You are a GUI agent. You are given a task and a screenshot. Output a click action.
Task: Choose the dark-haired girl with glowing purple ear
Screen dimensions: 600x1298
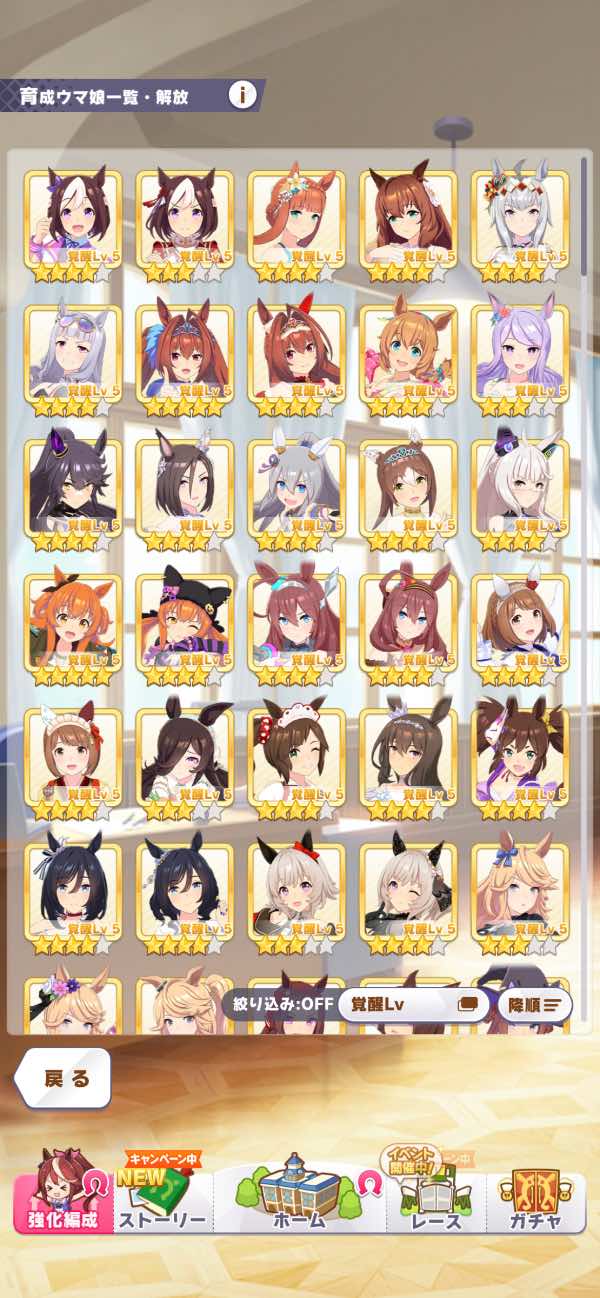point(72,493)
